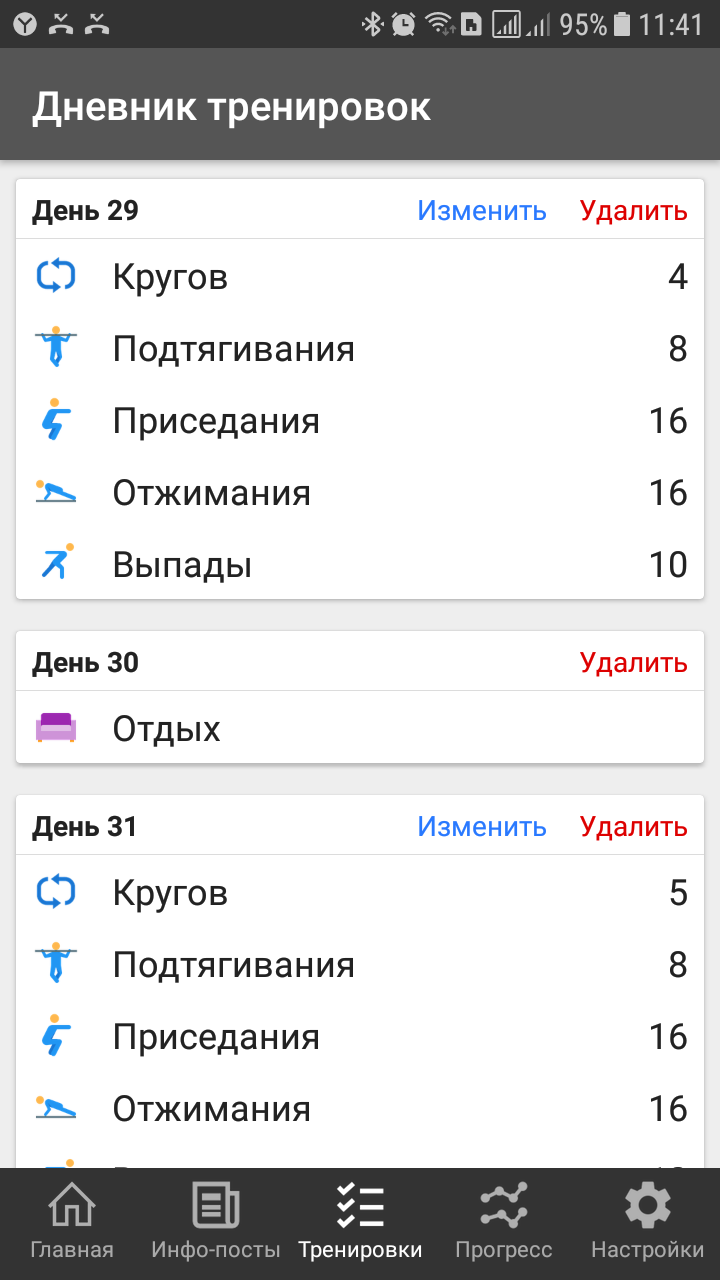Switch to the Прогресс tab
The height and width of the screenshot is (1280, 720).
[504, 1222]
